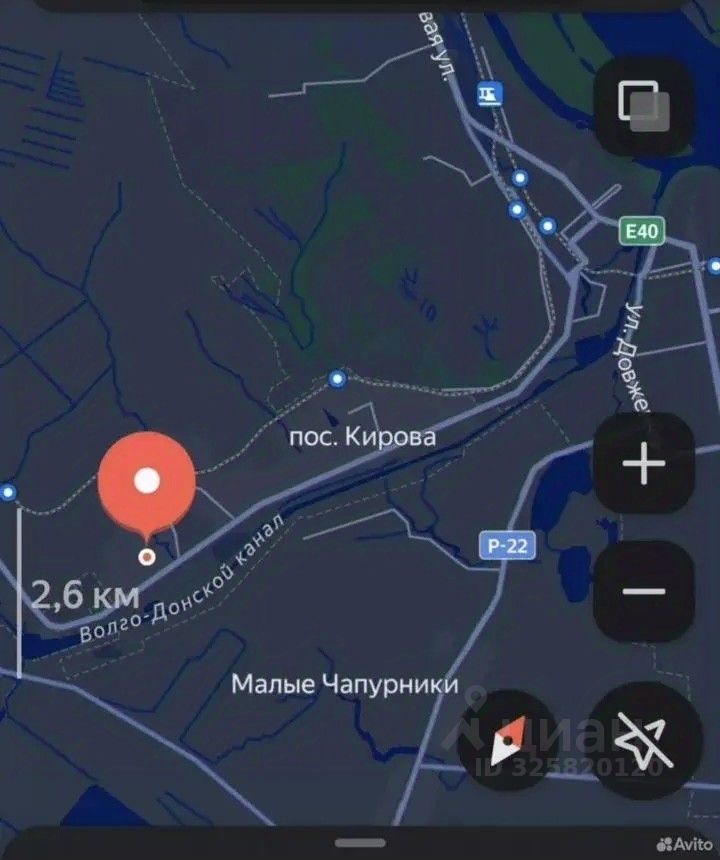Reset map orientation with the compass

(x=508, y=742)
